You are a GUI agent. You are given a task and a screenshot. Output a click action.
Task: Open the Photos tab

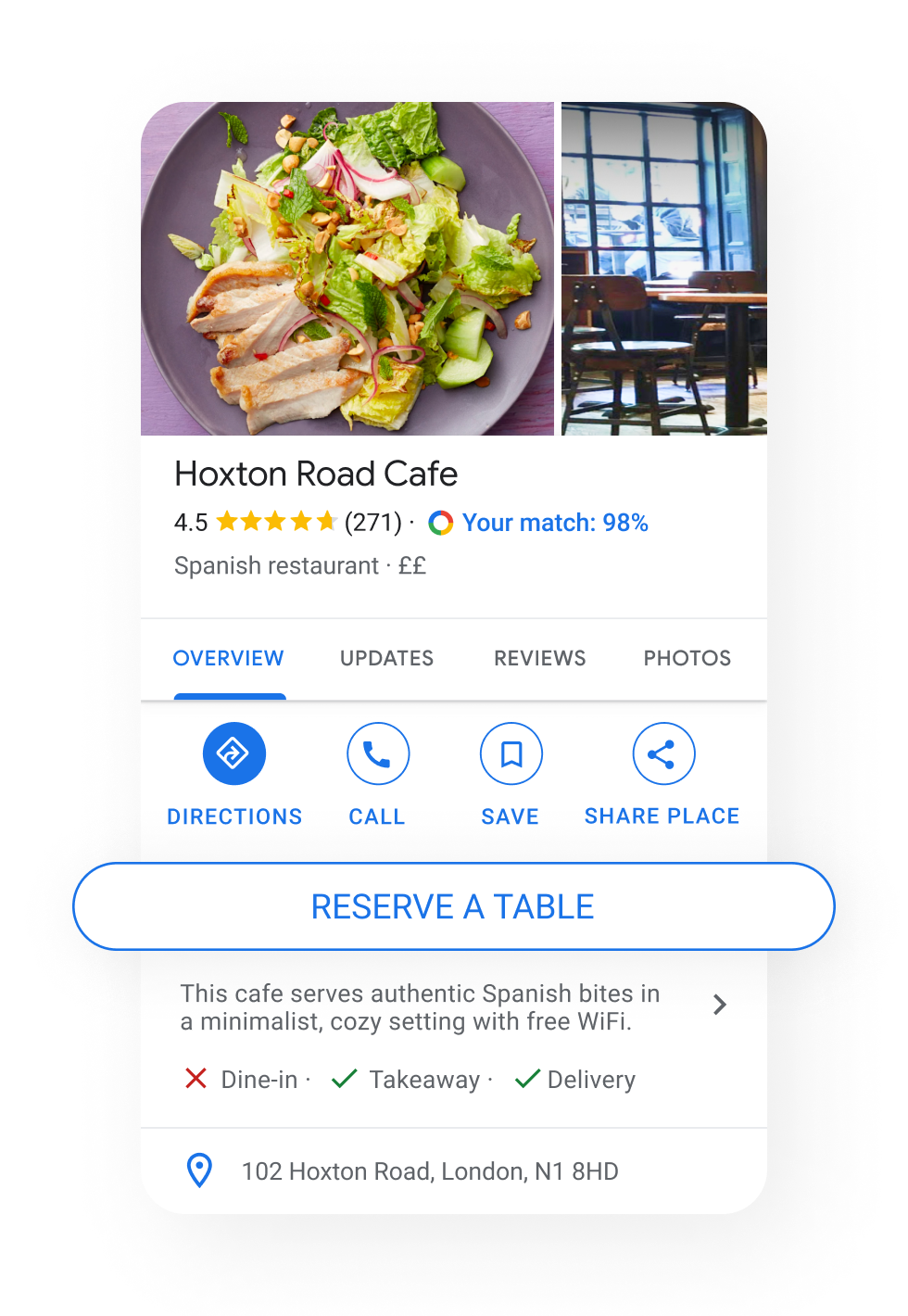[687, 658]
